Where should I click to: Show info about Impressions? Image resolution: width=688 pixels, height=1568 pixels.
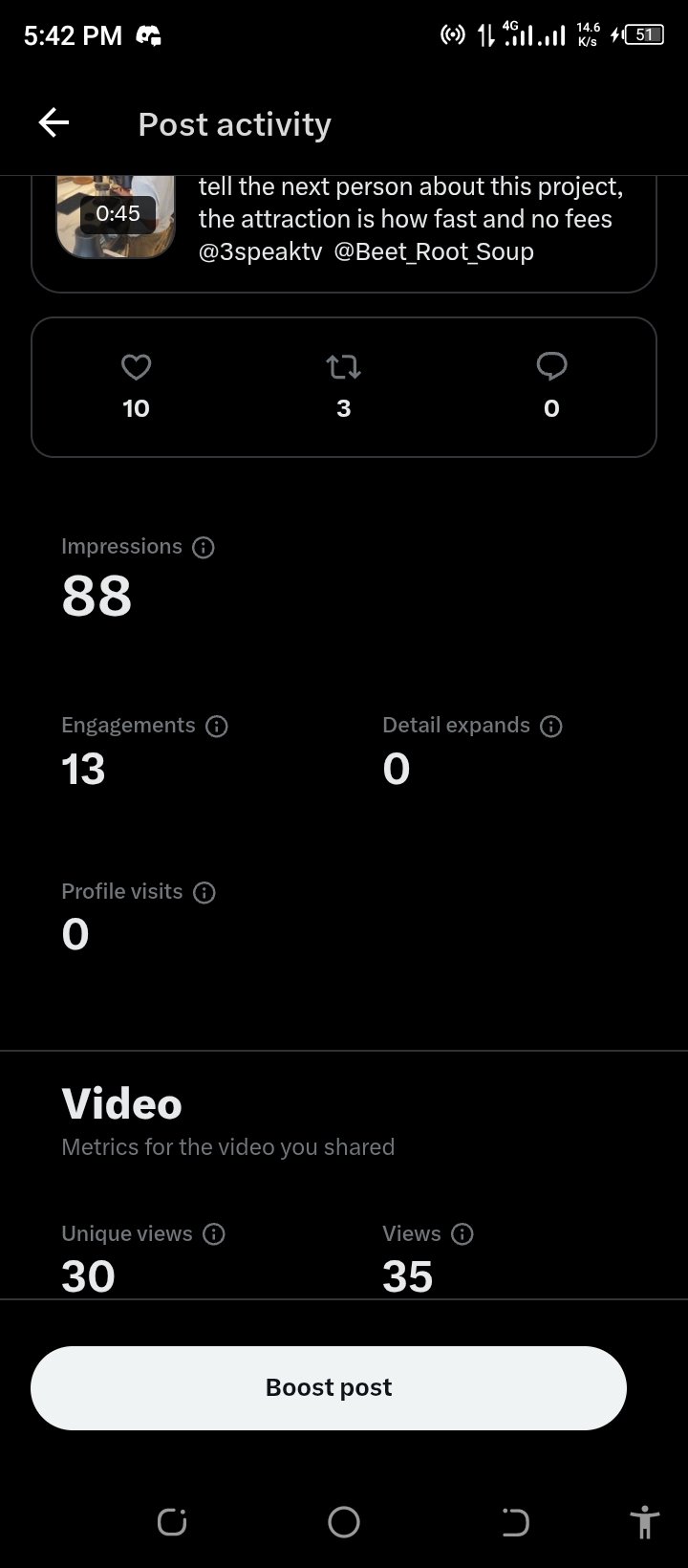tap(203, 547)
